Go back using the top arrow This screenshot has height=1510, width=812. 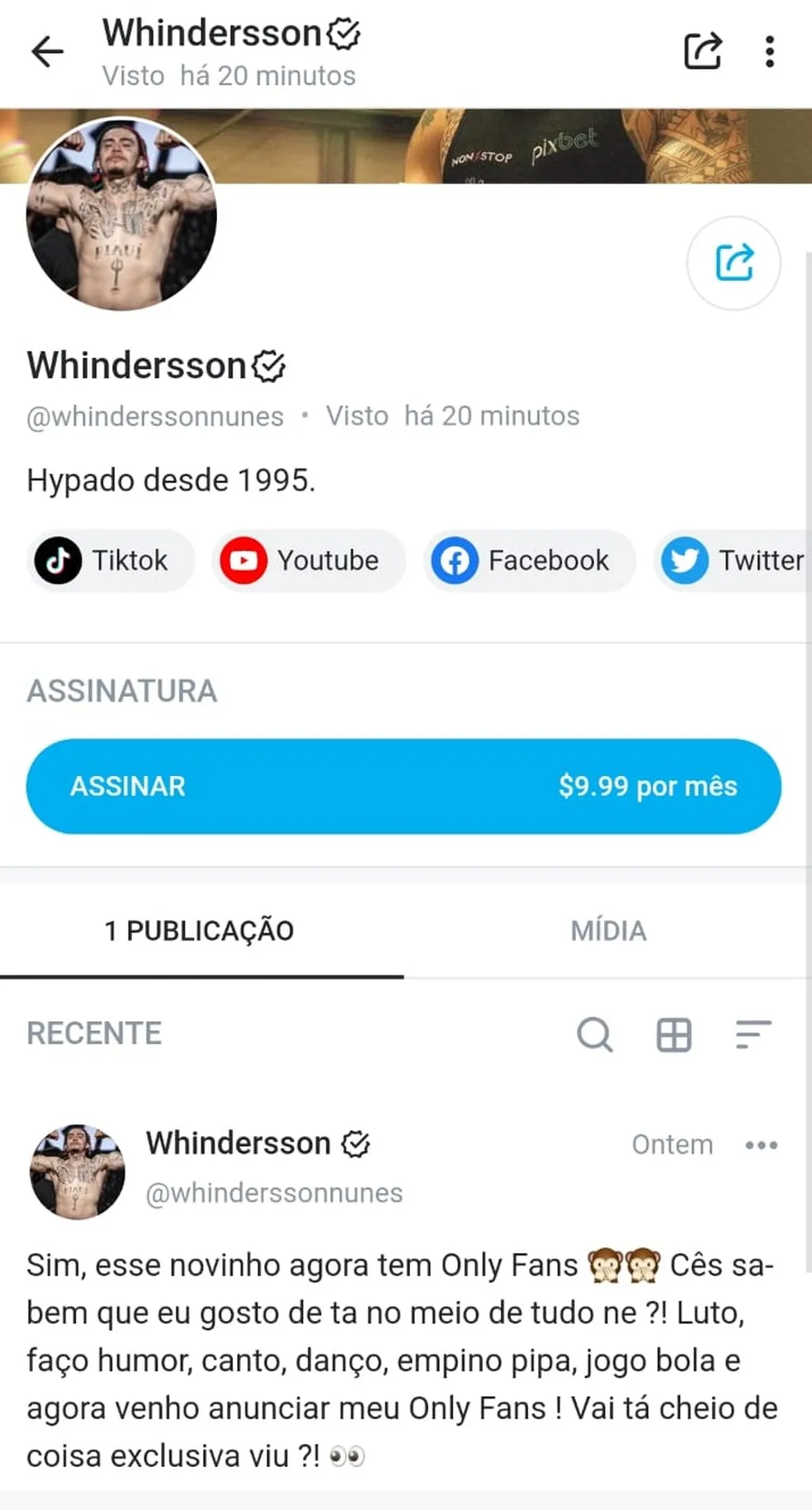click(47, 52)
